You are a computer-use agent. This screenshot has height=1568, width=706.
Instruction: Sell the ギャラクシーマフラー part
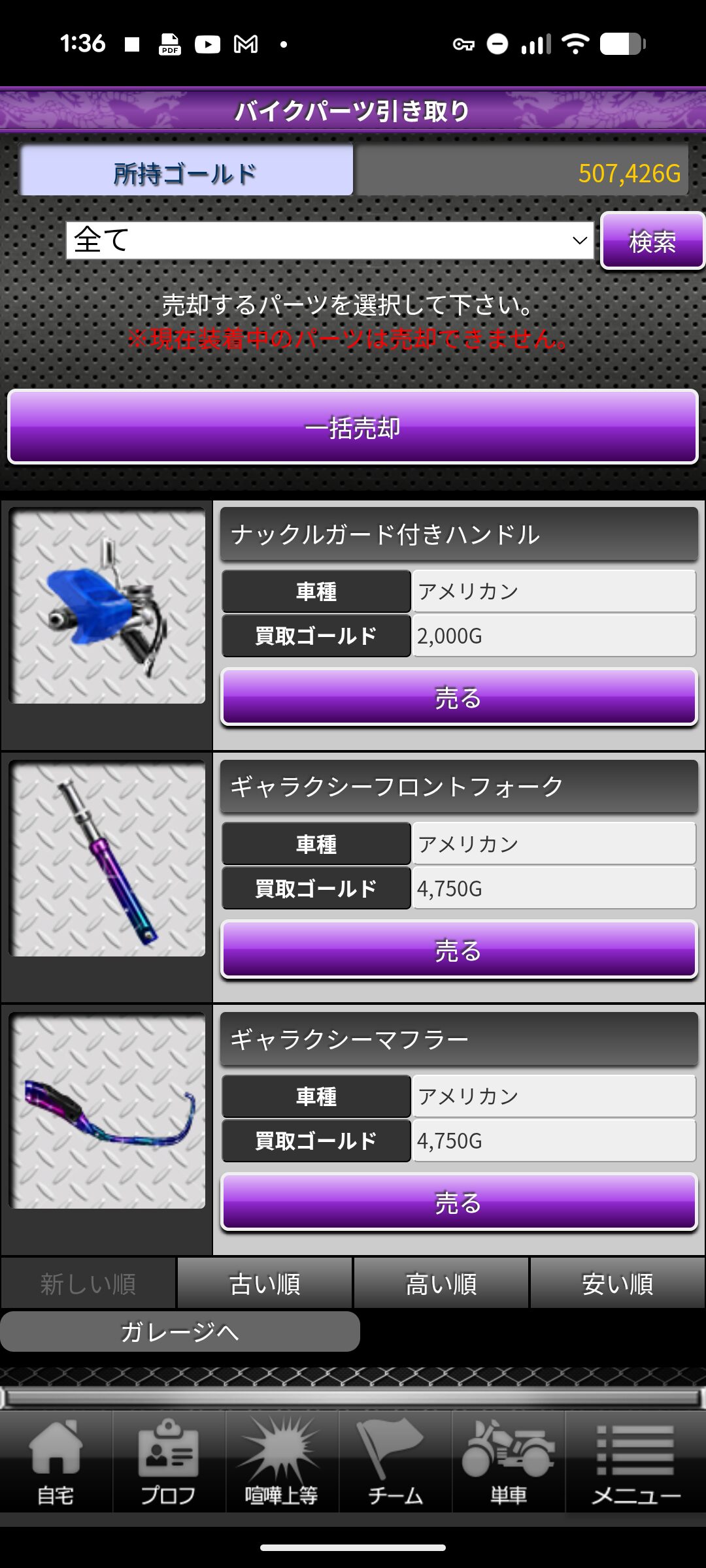(459, 1202)
